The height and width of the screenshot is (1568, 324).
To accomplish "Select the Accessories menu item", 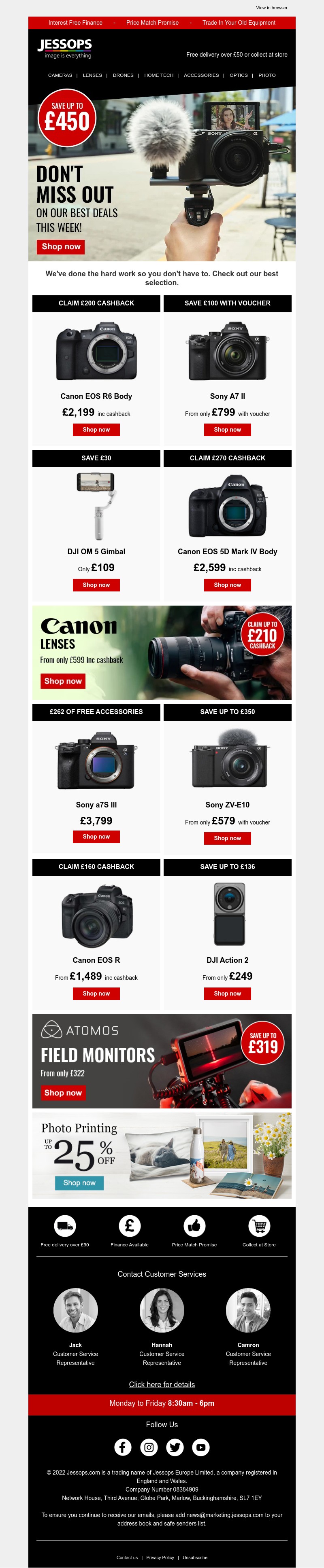I will [x=201, y=76].
